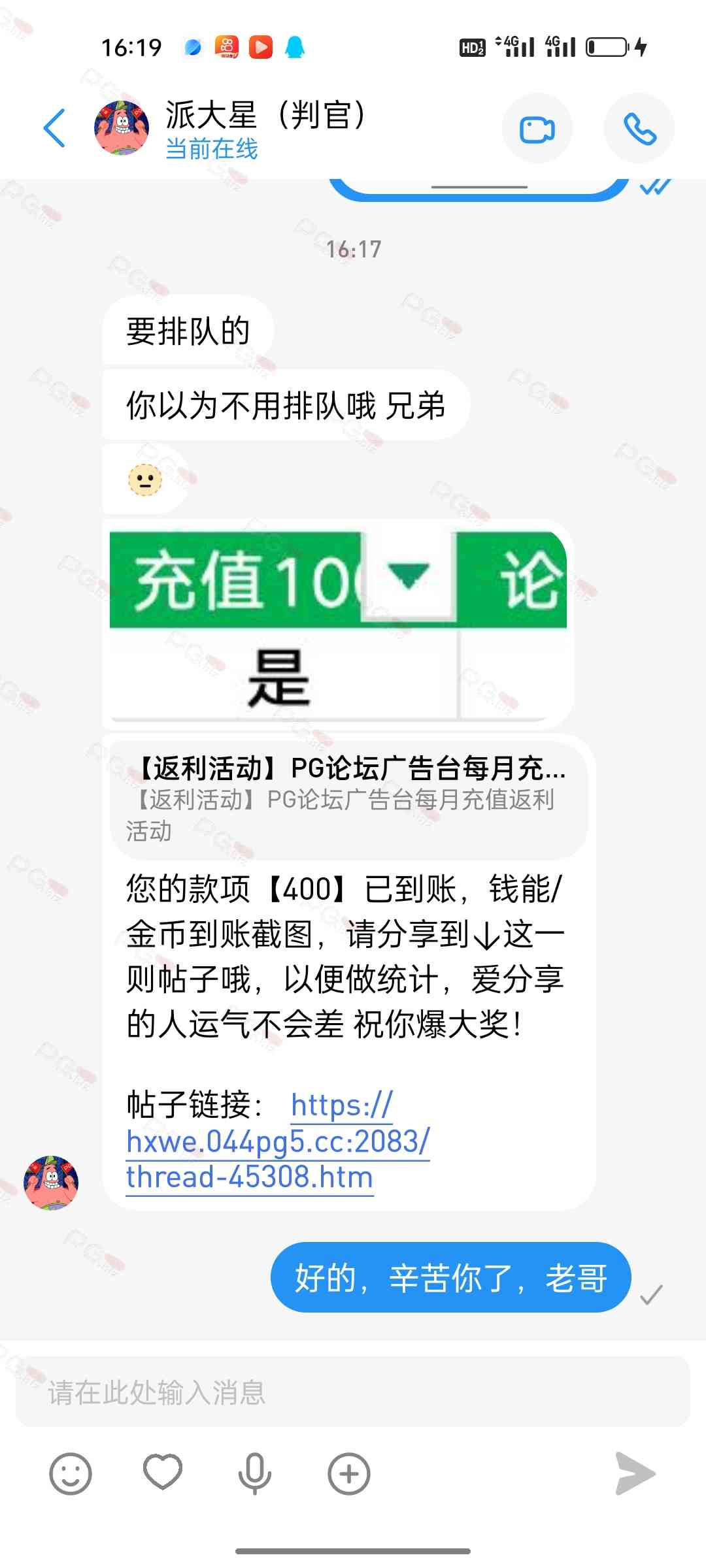The width and height of the screenshot is (706, 1568).
Task: Open the hxwe.044pg5.cc thread link
Action: [x=278, y=1143]
